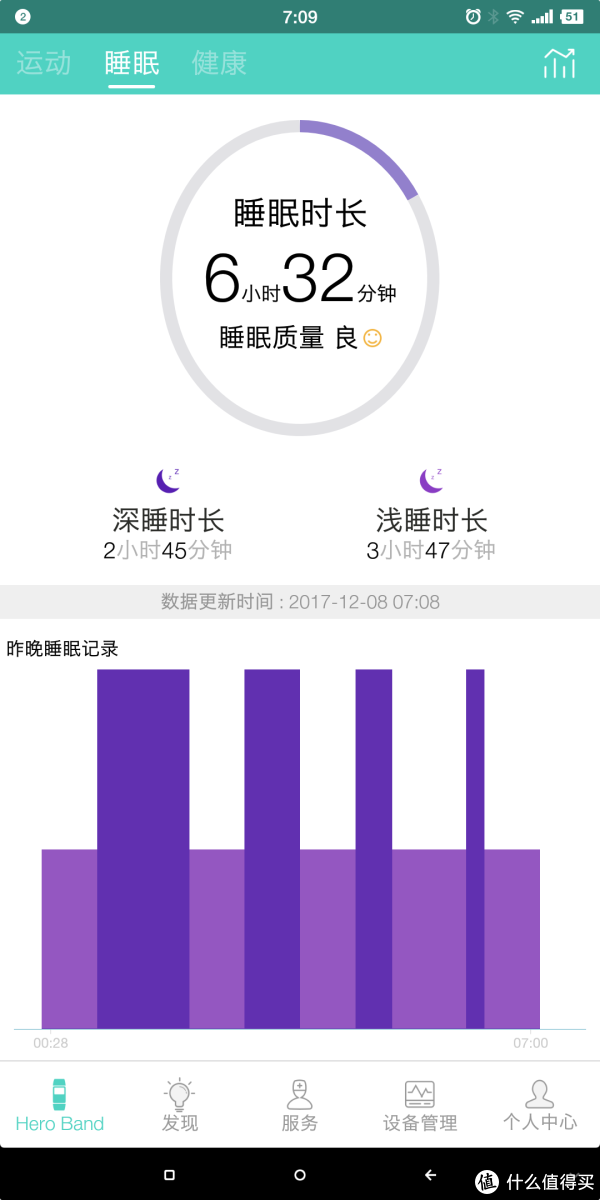This screenshot has width=600, height=1200.
Task: Select the 睡眠 tab
Action: tap(132, 63)
